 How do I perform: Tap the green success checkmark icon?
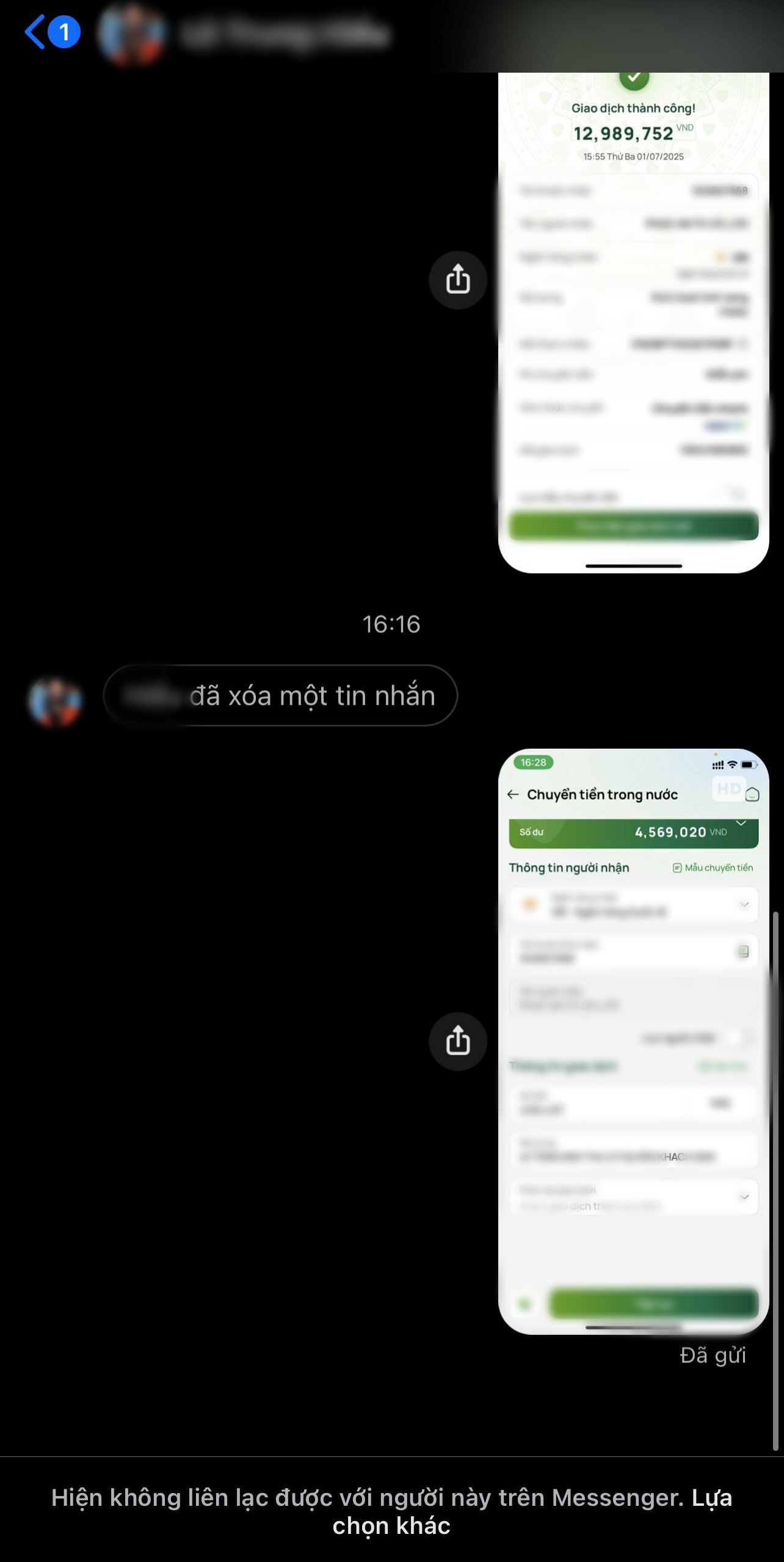coord(633,79)
